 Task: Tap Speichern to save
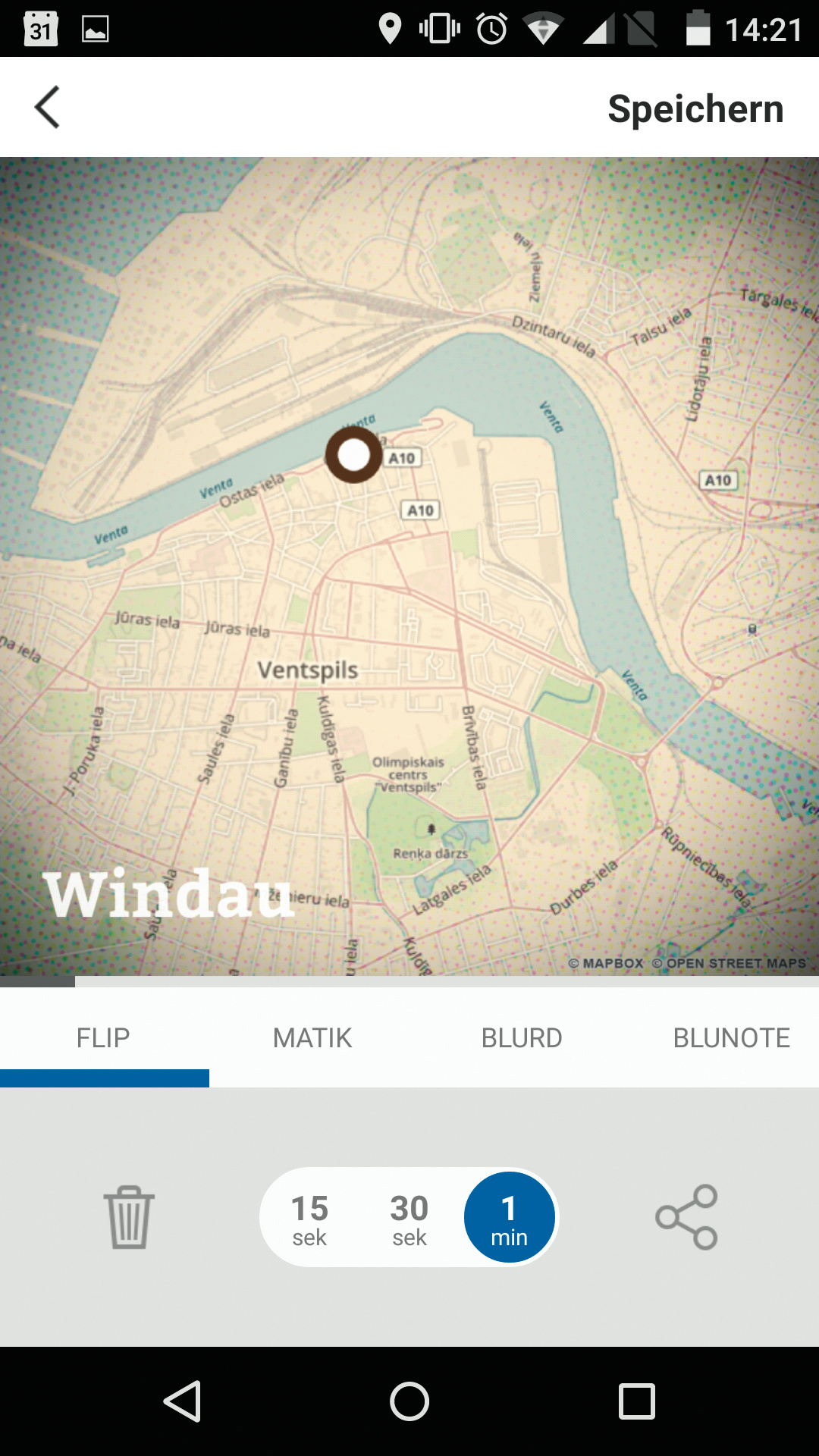point(695,108)
